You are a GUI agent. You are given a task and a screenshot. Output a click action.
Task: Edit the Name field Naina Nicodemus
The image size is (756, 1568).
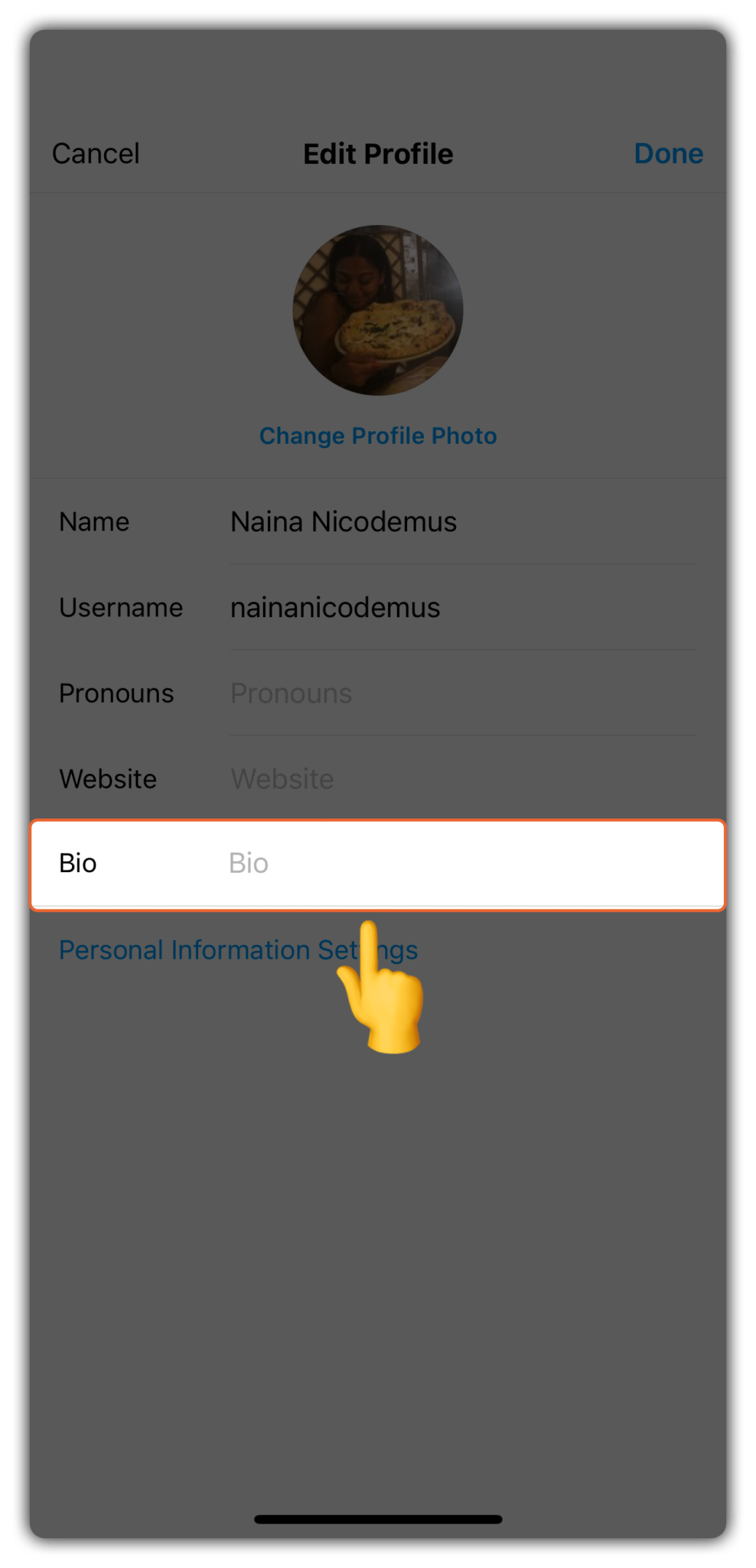(x=464, y=522)
